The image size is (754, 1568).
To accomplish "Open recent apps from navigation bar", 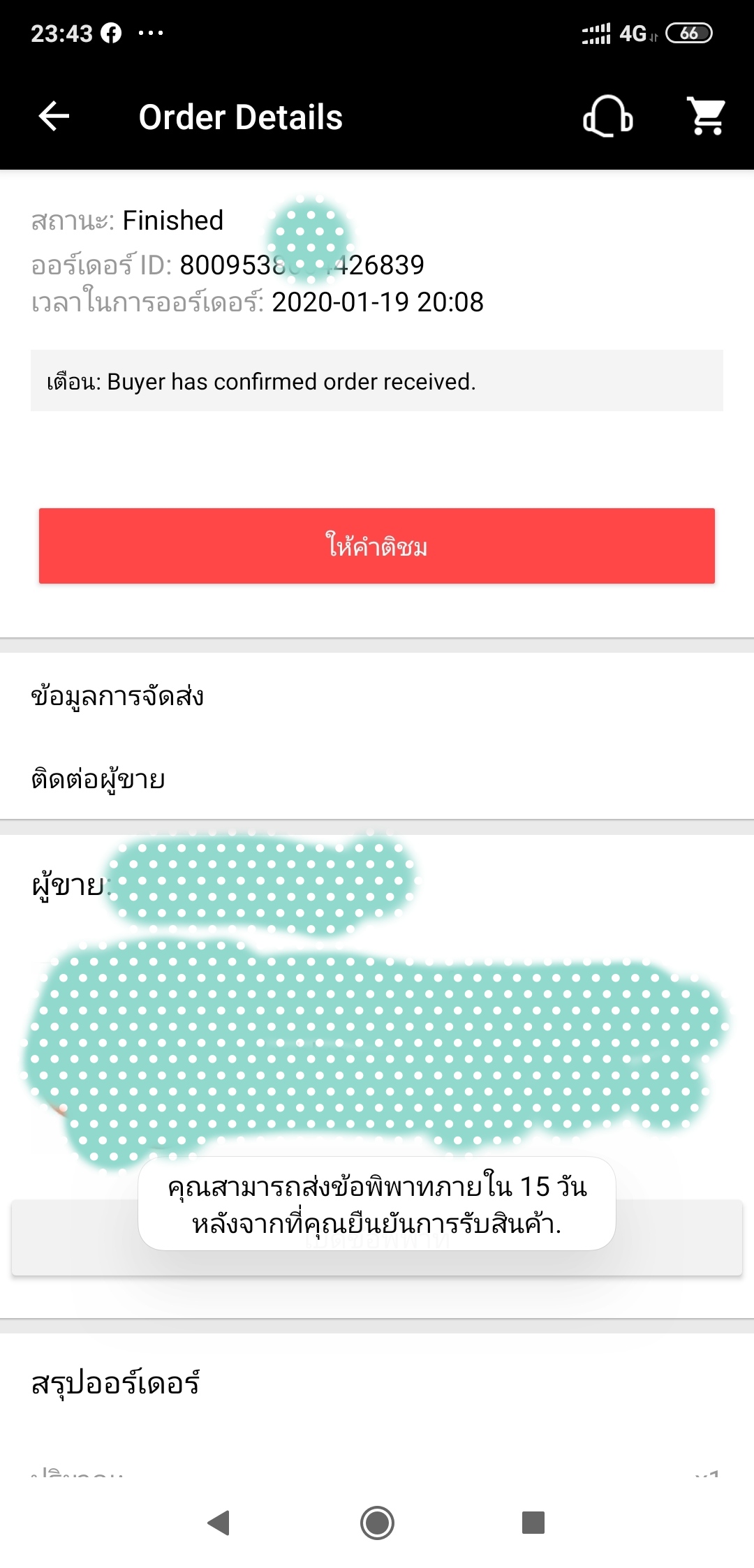I will coord(533,1522).
